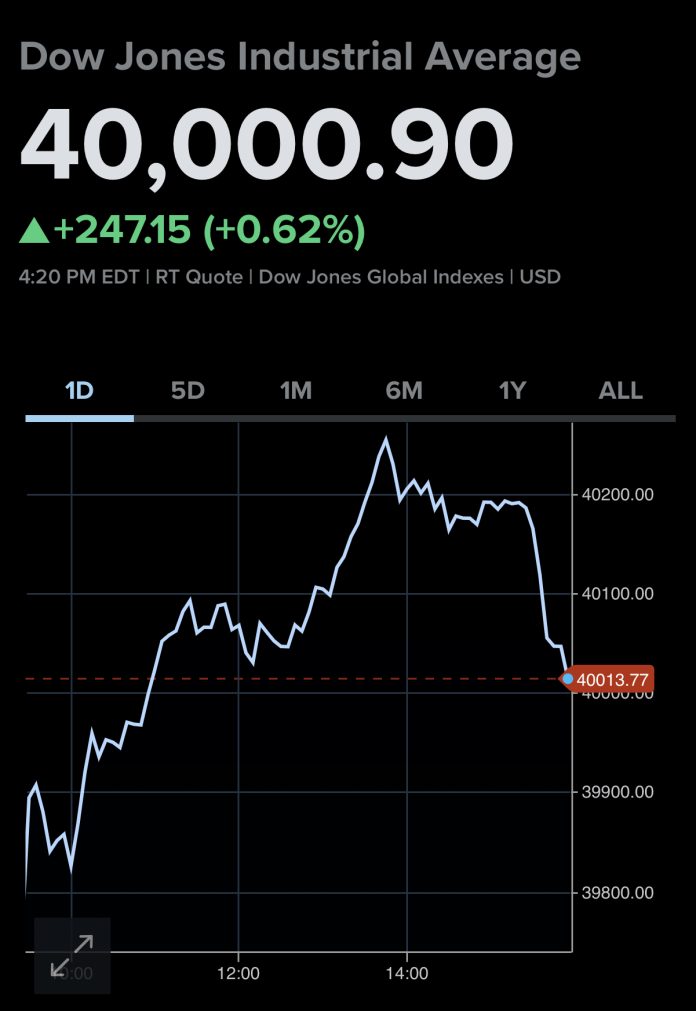
Task: Select the 1D chart range
Action: [79, 390]
